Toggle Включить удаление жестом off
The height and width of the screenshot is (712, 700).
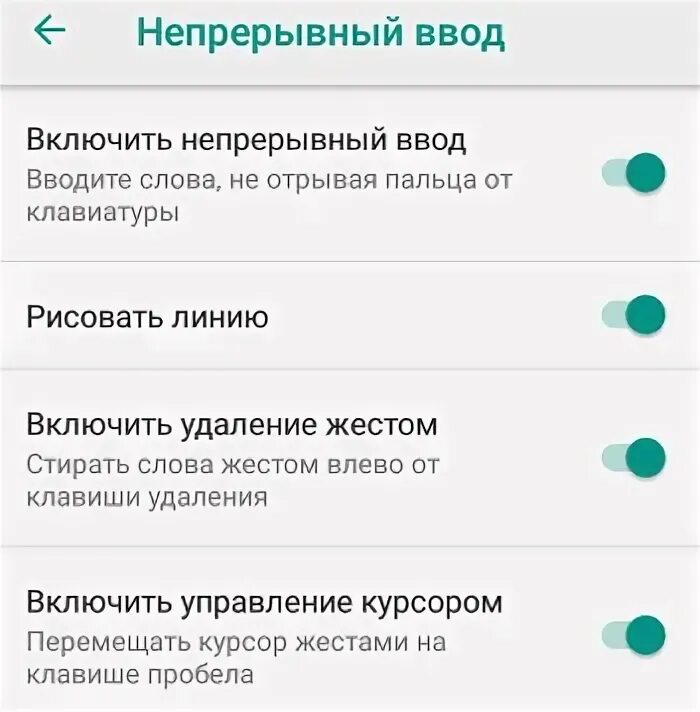(x=634, y=457)
